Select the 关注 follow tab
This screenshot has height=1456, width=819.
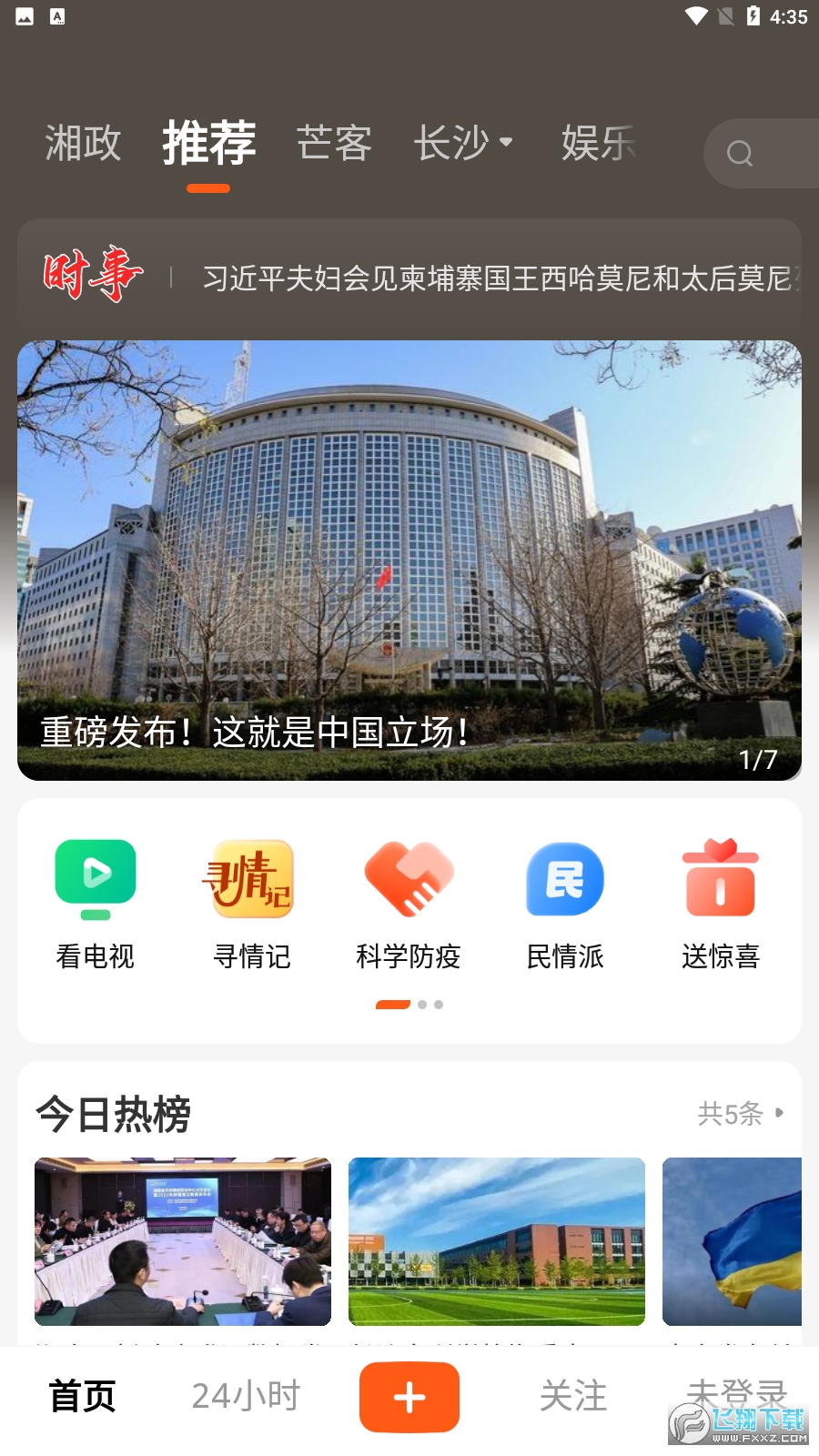[572, 1396]
